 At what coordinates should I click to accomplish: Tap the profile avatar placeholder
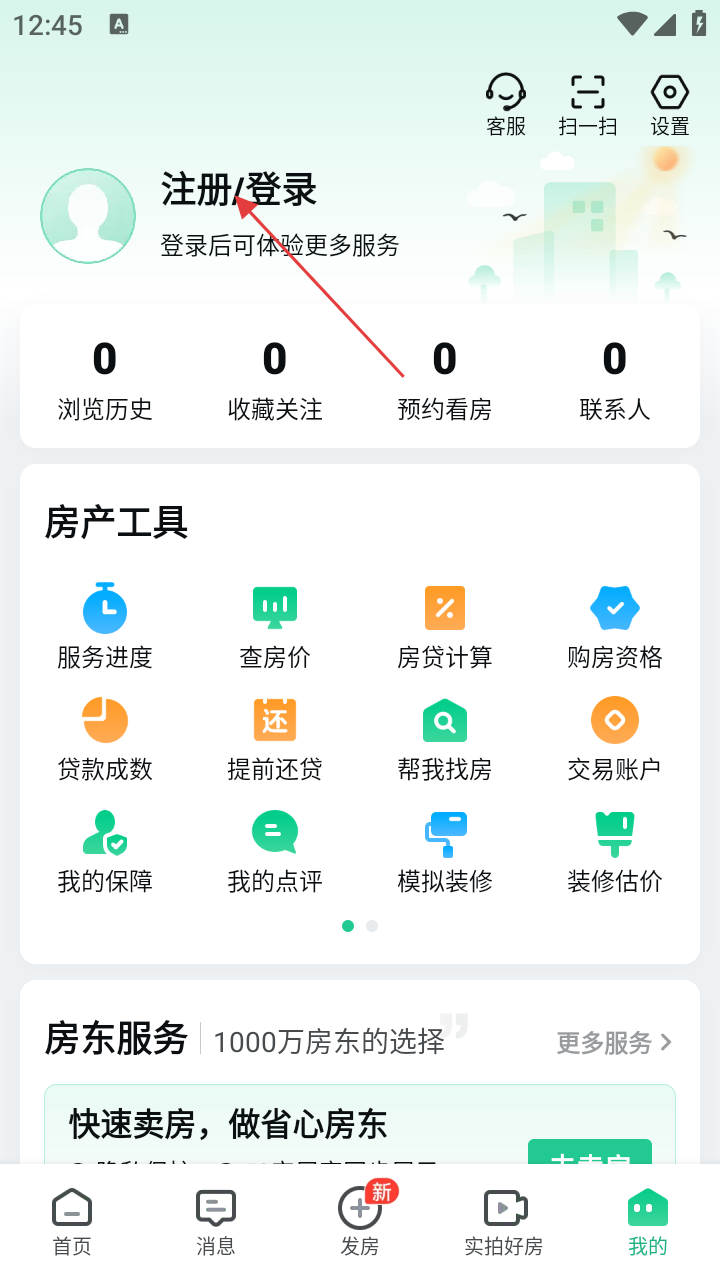pos(88,216)
